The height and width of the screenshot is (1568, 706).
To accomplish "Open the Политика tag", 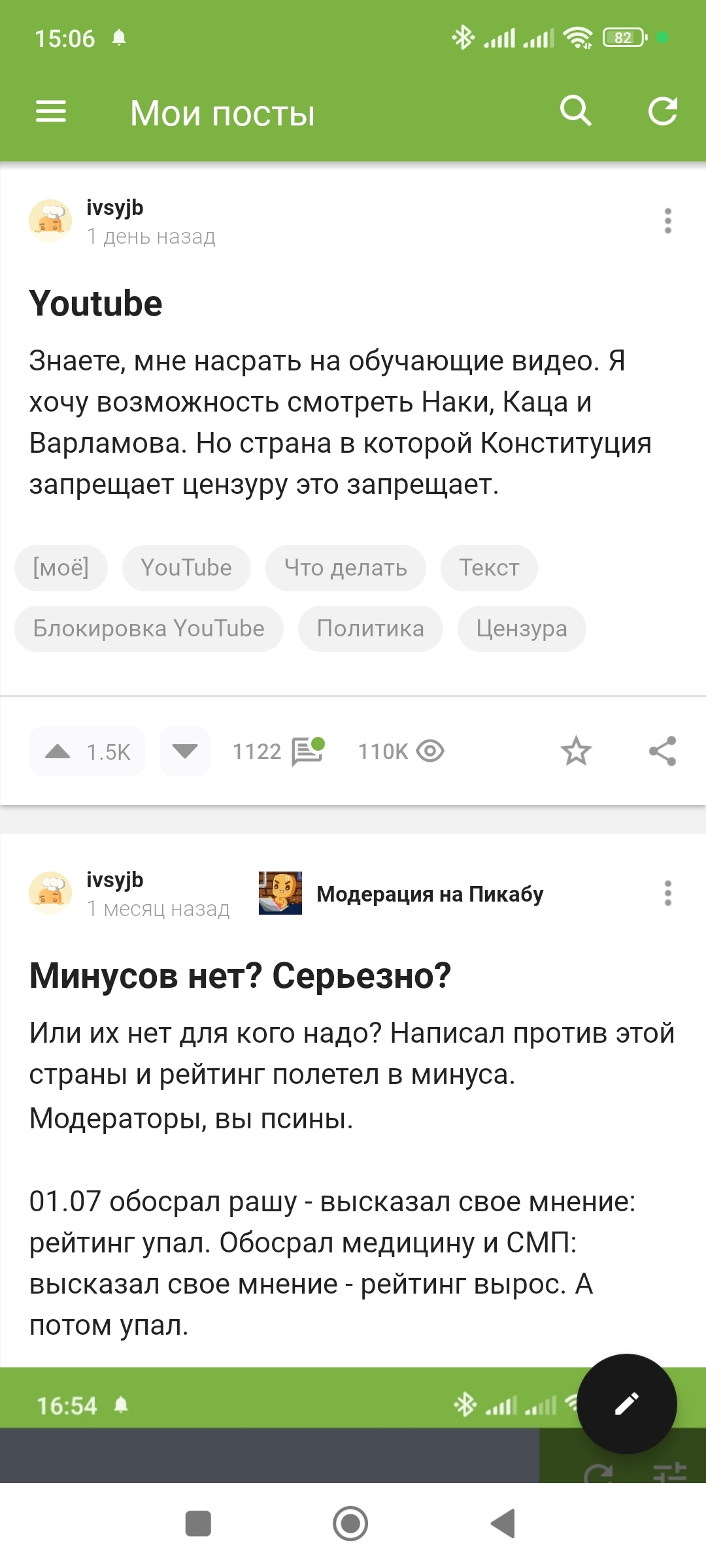I will [x=370, y=629].
